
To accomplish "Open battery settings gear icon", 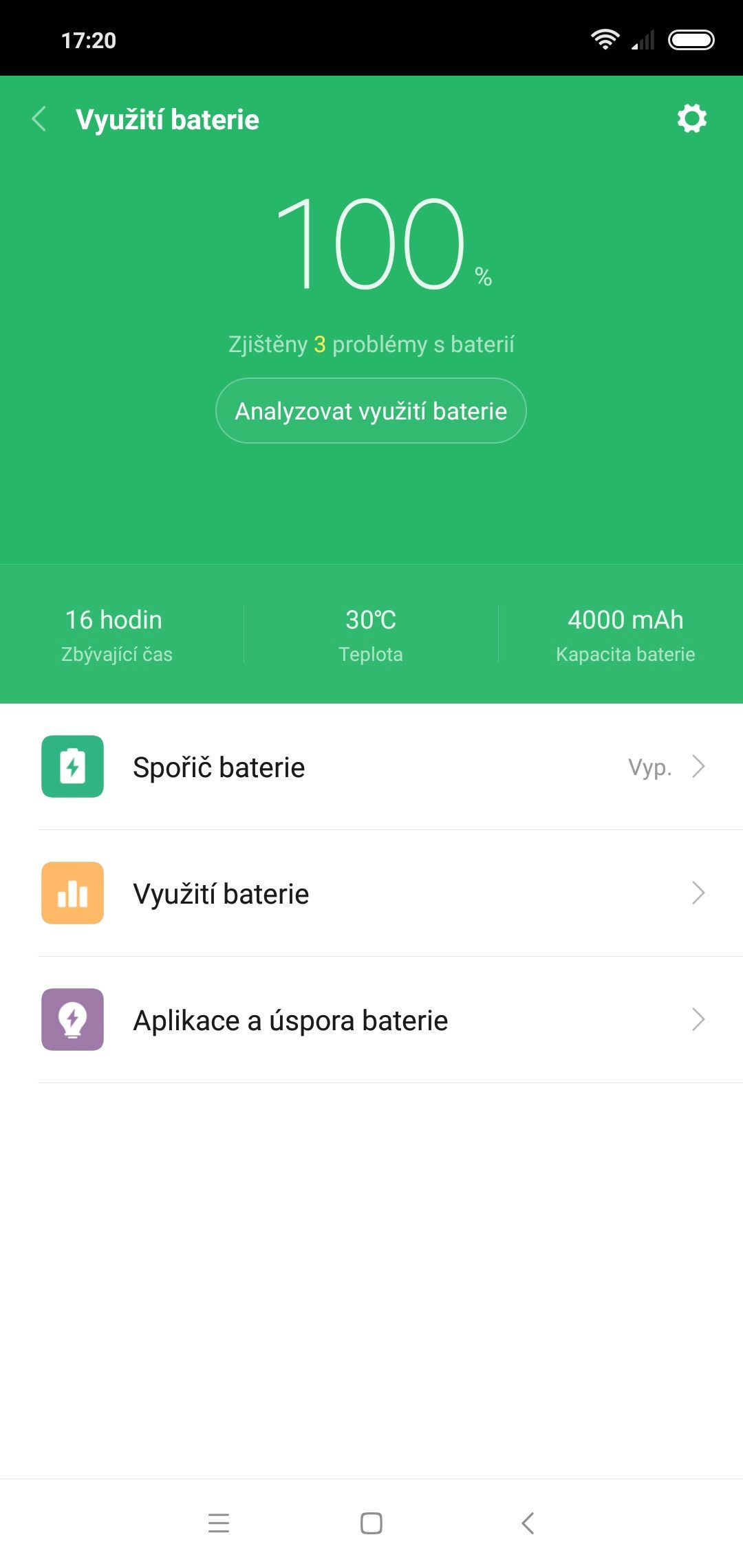I will (x=692, y=118).
